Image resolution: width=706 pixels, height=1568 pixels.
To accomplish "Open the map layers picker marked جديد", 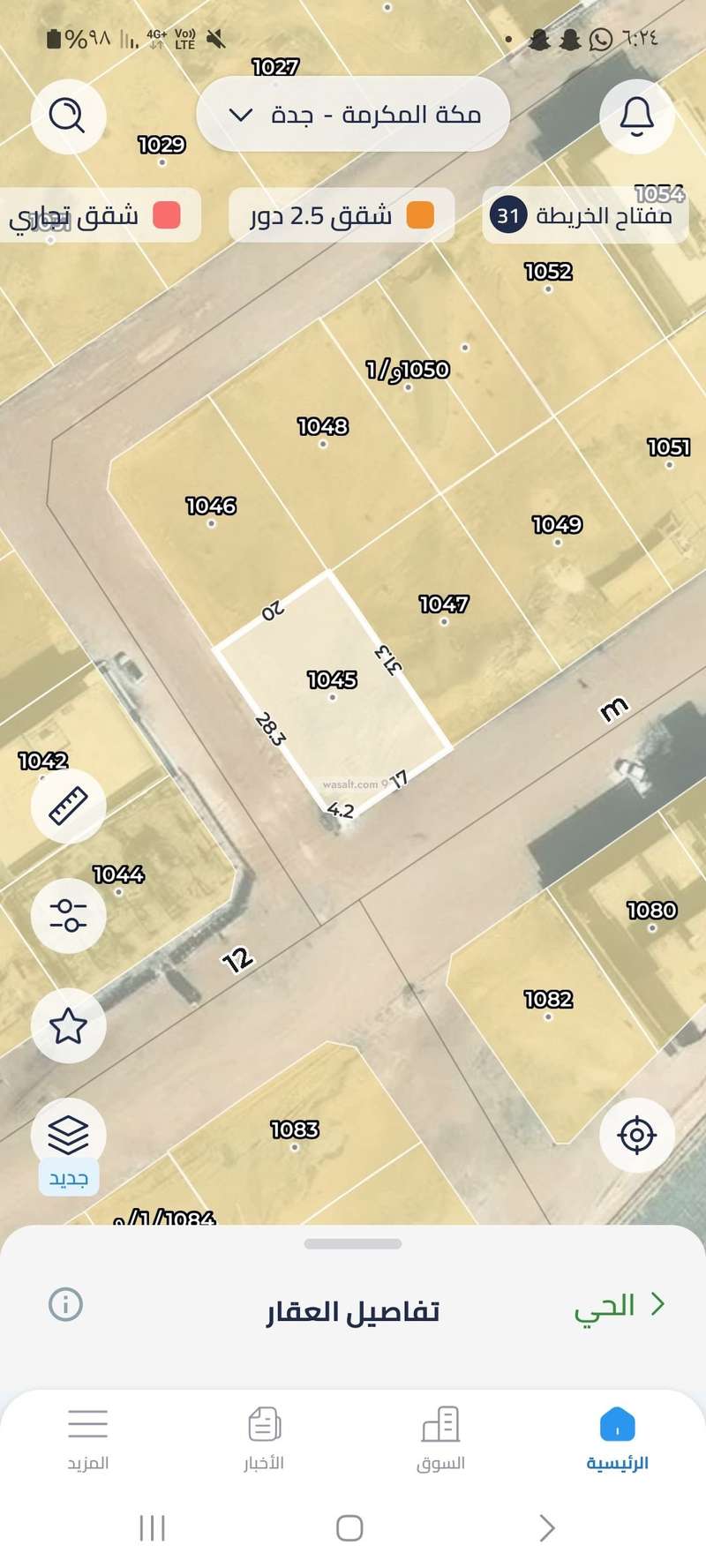I will pos(68,1138).
